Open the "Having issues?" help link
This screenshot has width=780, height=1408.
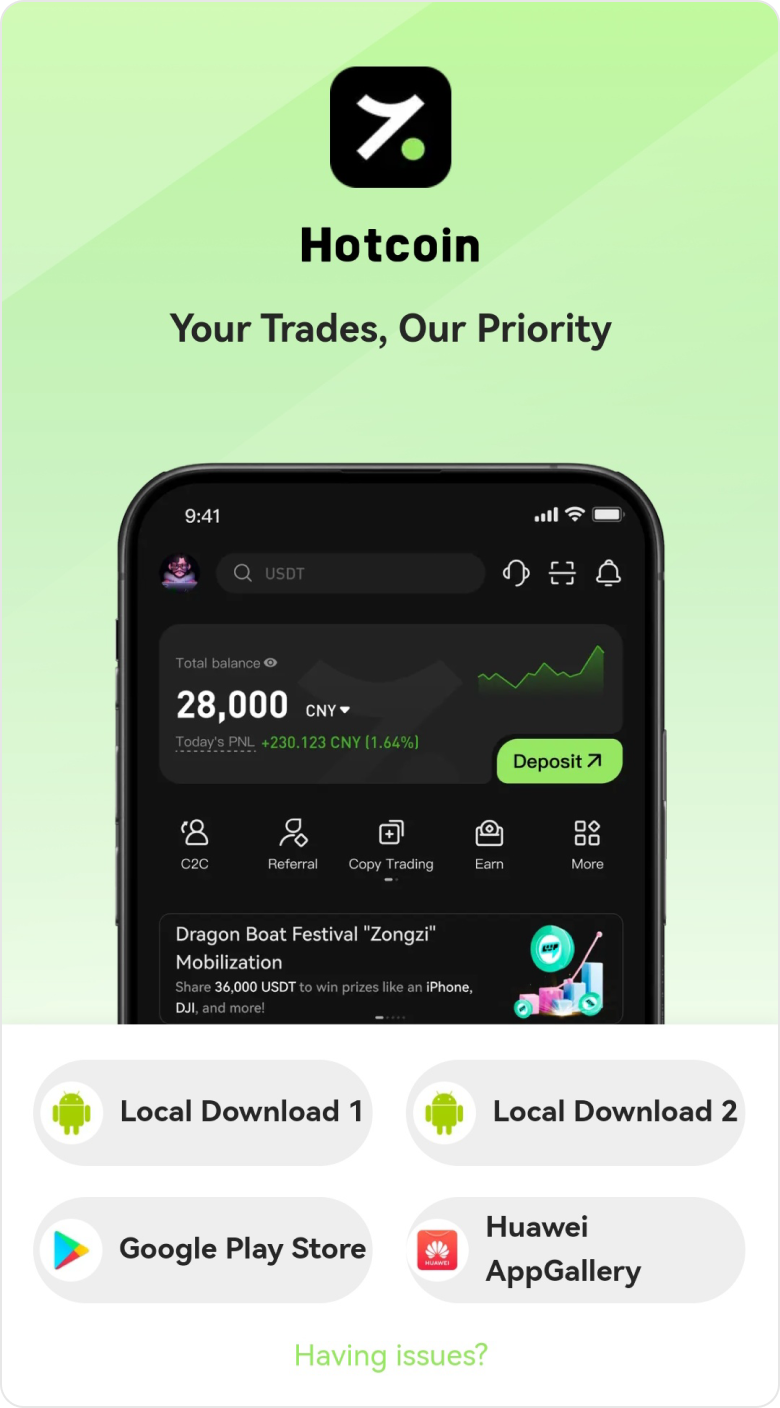click(390, 1355)
